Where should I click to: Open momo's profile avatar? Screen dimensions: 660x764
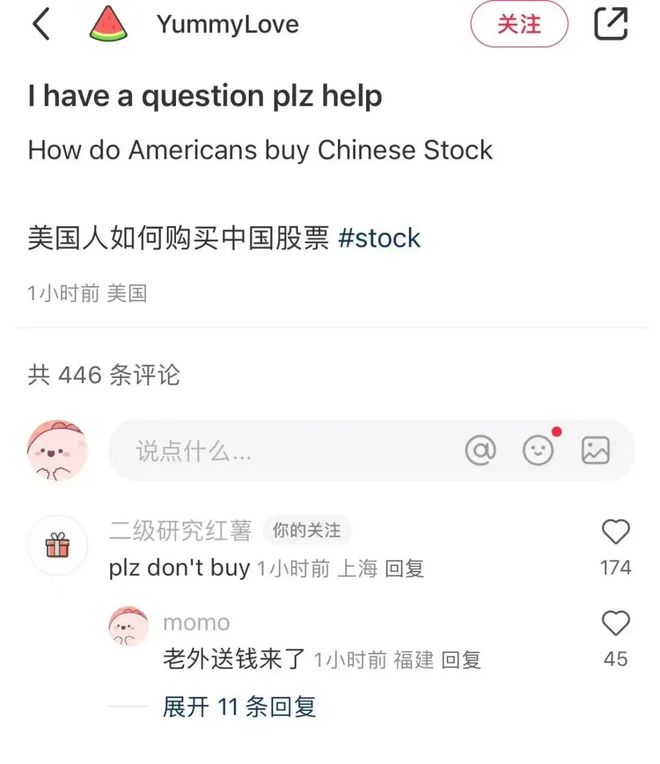pyautogui.click(x=128, y=626)
